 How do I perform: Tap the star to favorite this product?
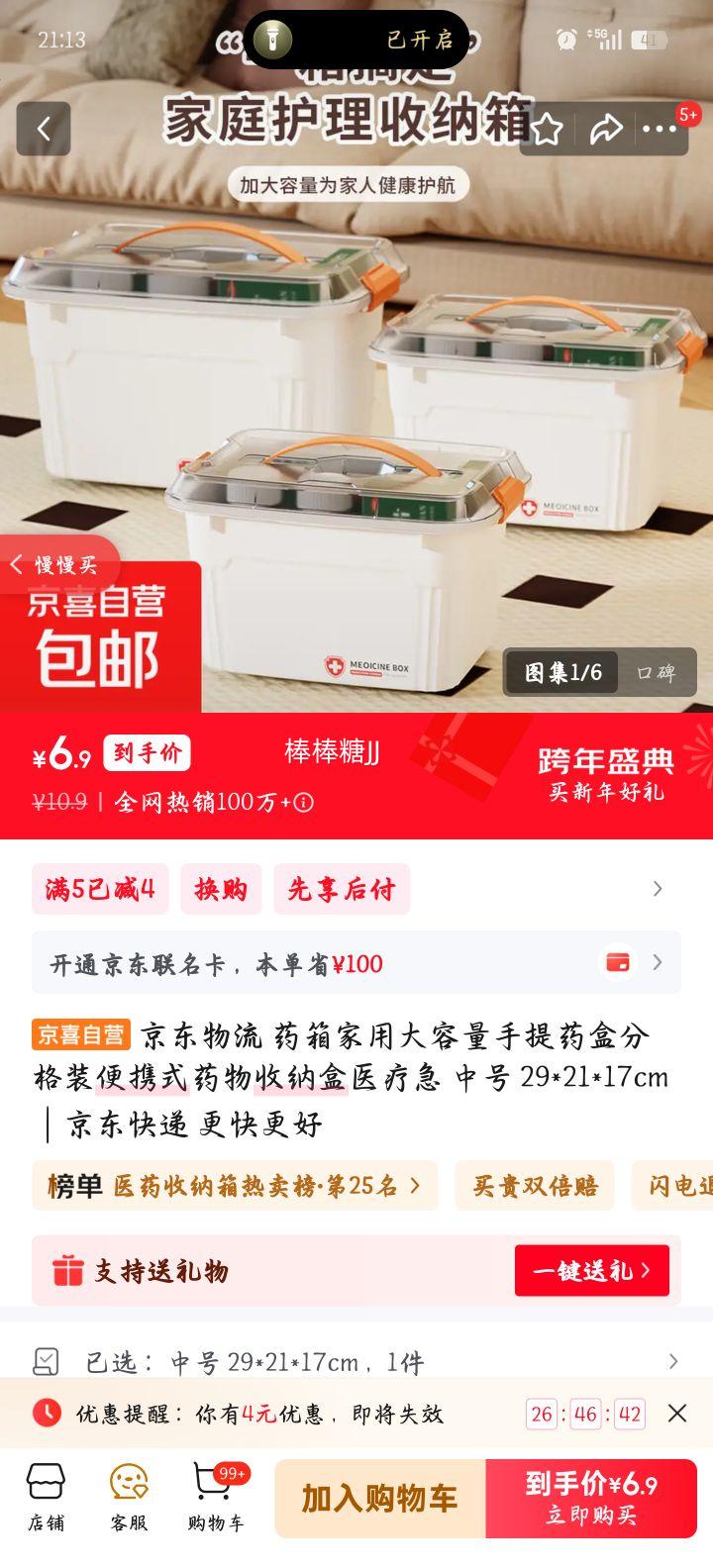547,129
